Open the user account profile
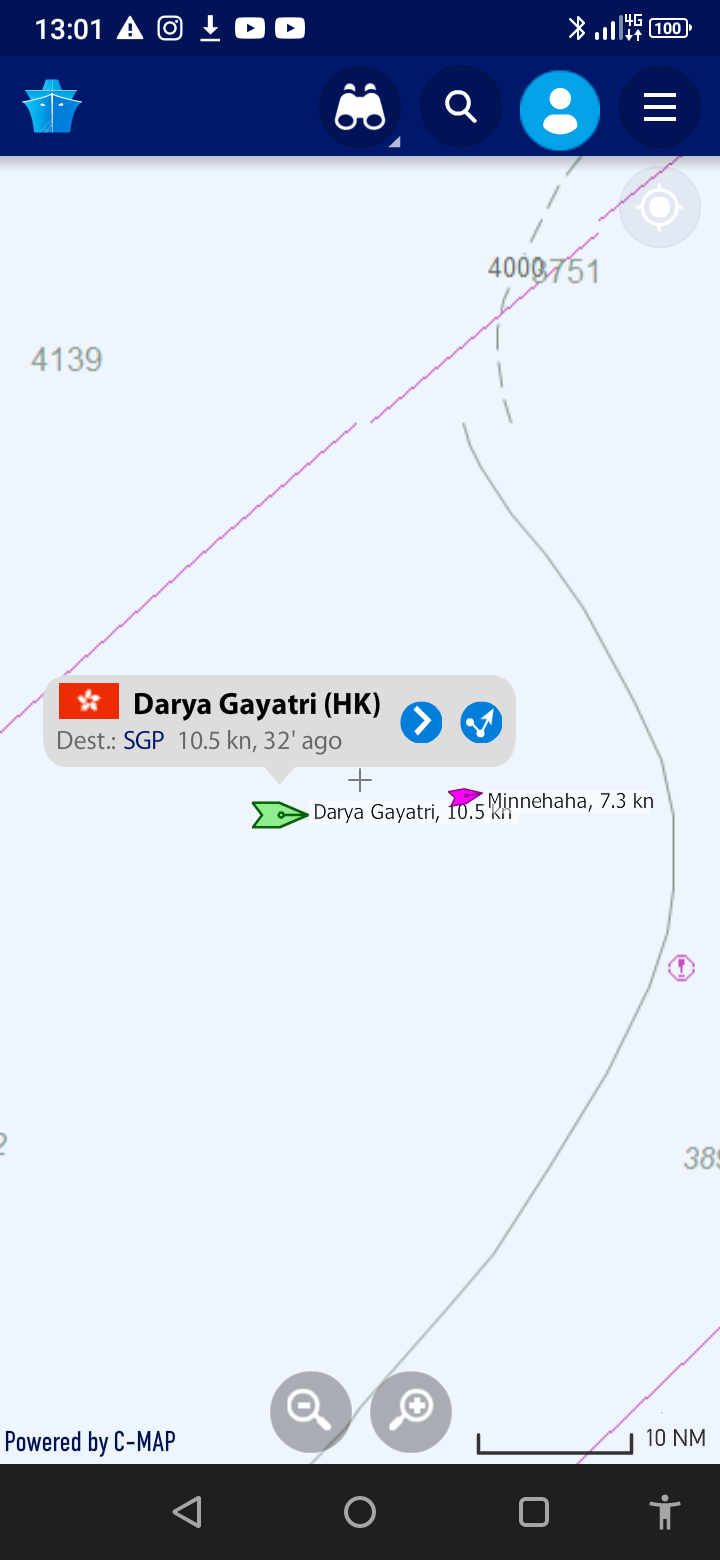The image size is (720, 1560). pyautogui.click(x=560, y=109)
